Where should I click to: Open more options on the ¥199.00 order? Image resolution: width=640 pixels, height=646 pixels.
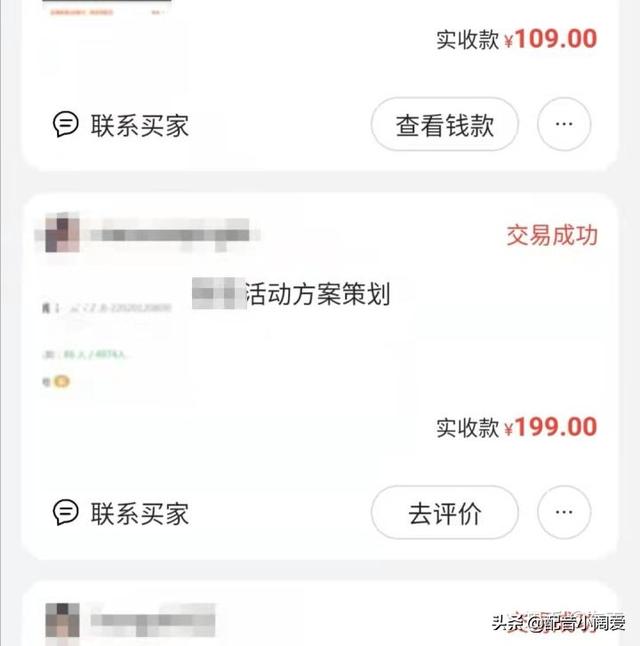[x=564, y=513]
